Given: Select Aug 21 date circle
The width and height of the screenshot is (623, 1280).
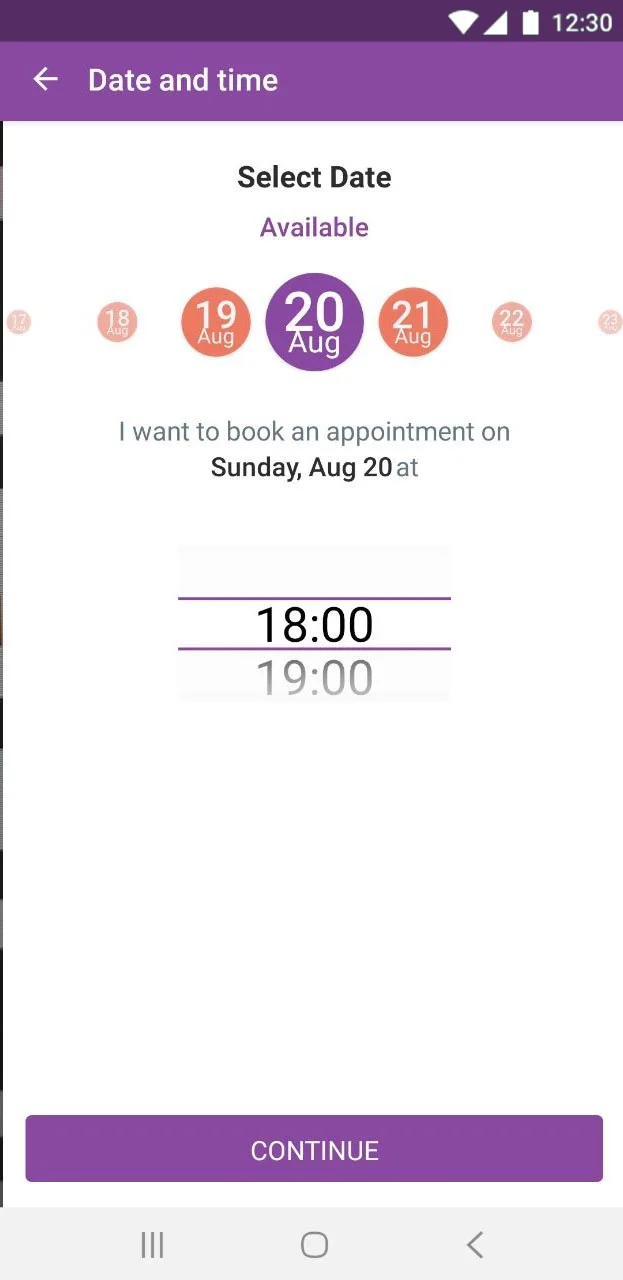Looking at the screenshot, I should 412,322.
